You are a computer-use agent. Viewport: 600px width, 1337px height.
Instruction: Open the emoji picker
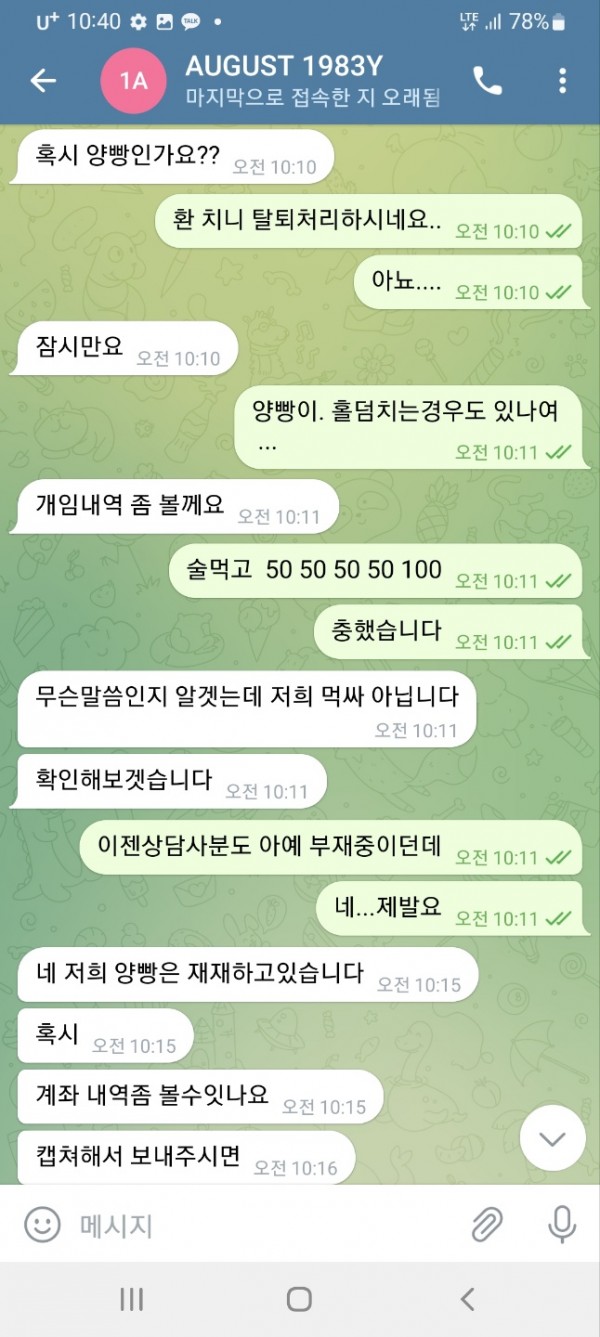(x=42, y=1224)
